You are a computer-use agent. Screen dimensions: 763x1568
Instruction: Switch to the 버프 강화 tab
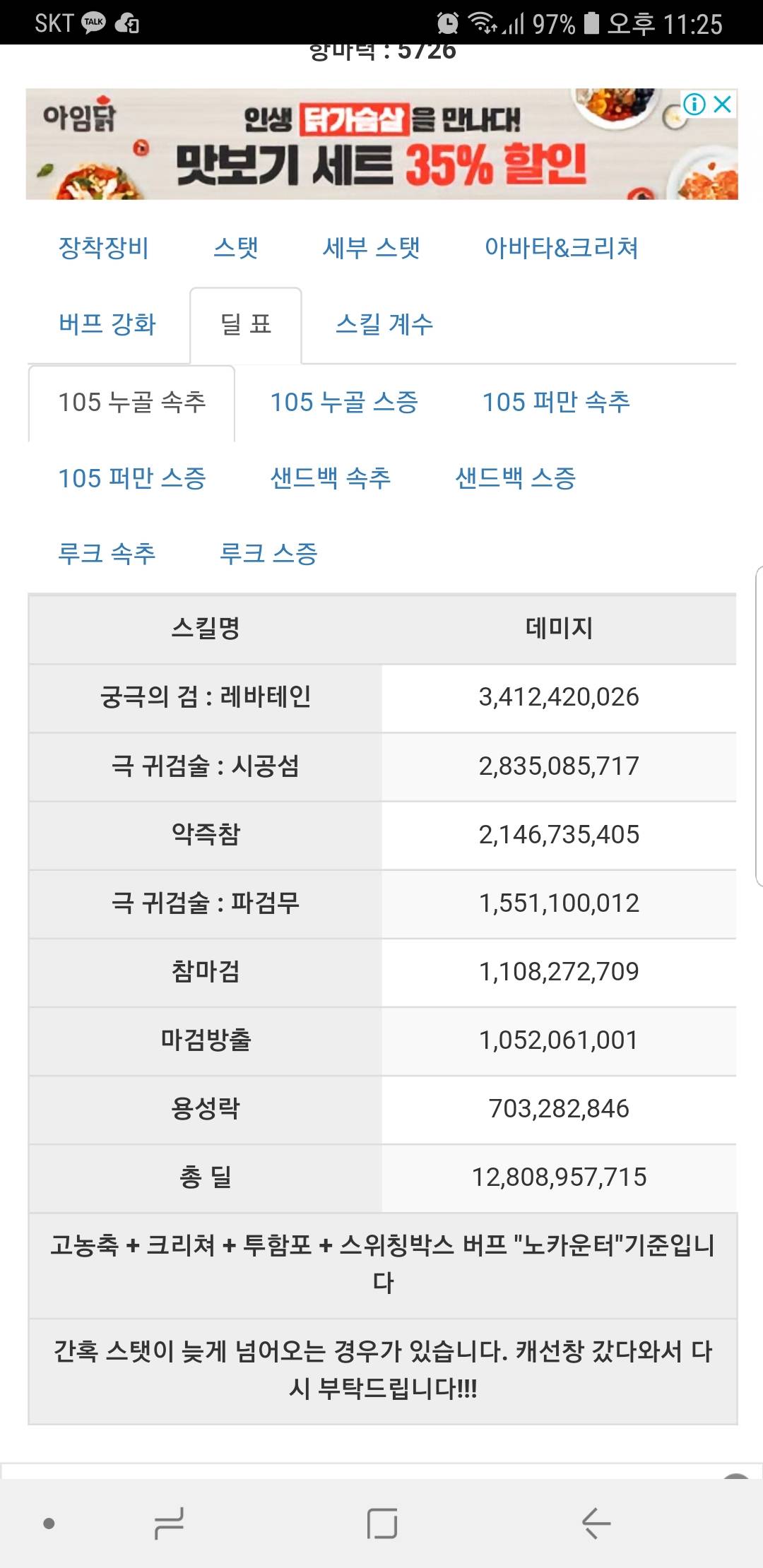click(107, 324)
